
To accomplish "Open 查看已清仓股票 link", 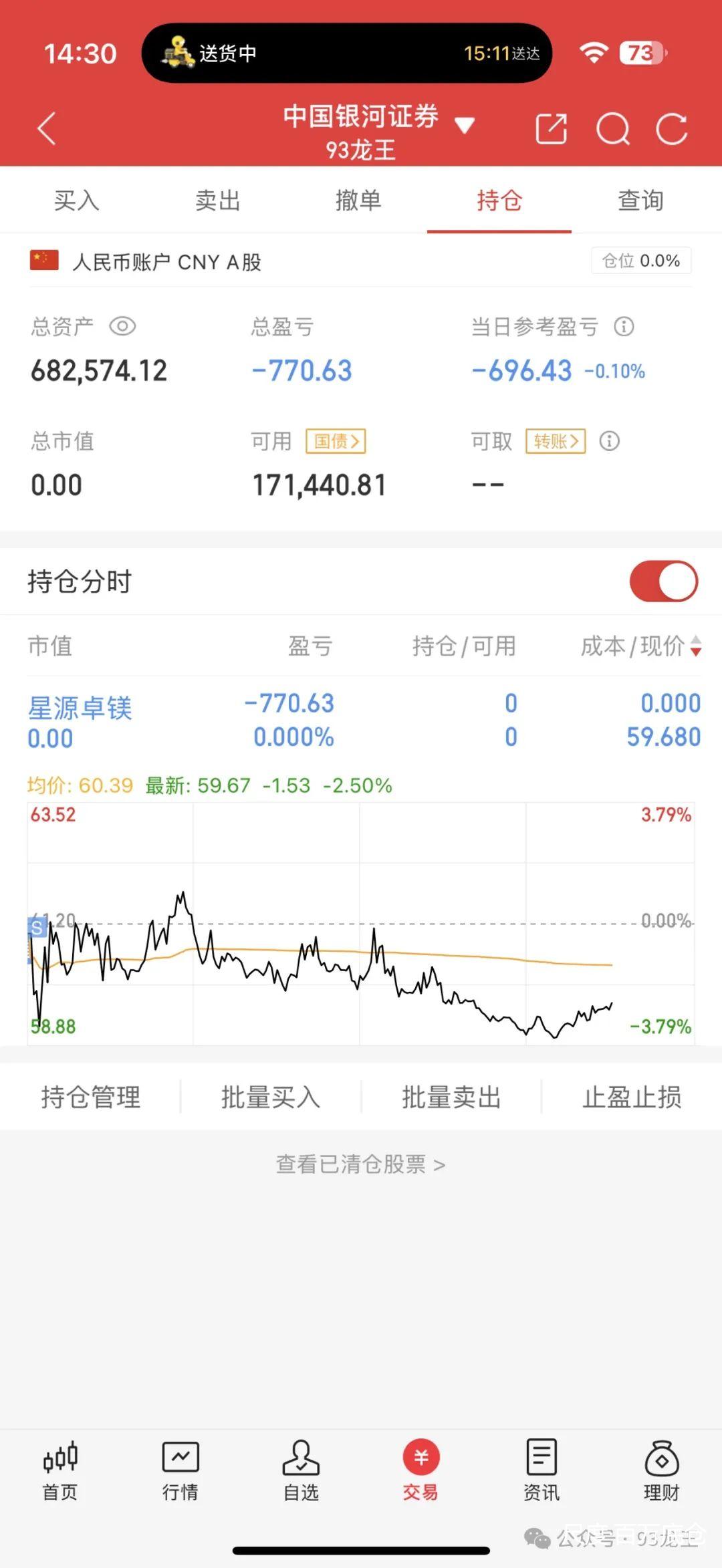I will coord(361,1163).
